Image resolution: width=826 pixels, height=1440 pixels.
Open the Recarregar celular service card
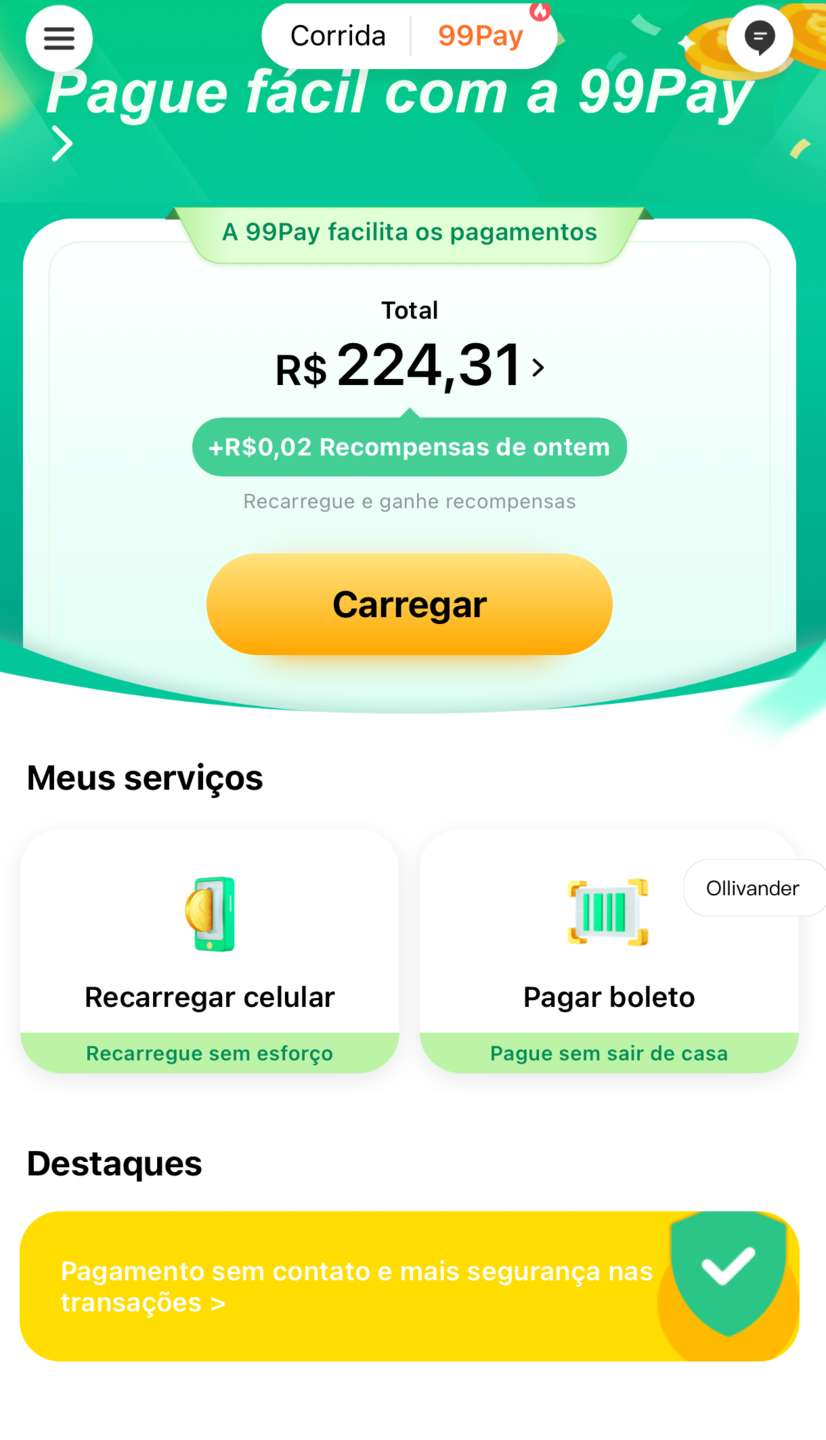209,950
